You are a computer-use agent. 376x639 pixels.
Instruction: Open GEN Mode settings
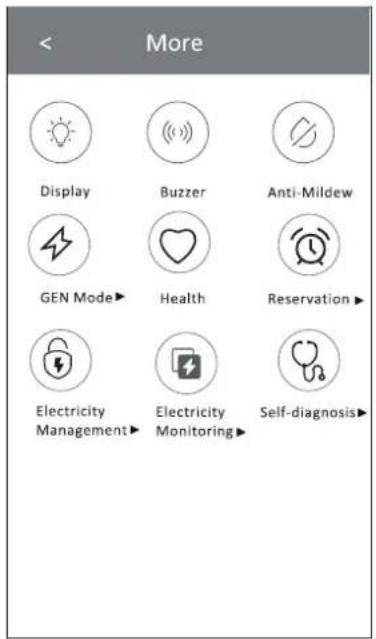coord(59,244)
